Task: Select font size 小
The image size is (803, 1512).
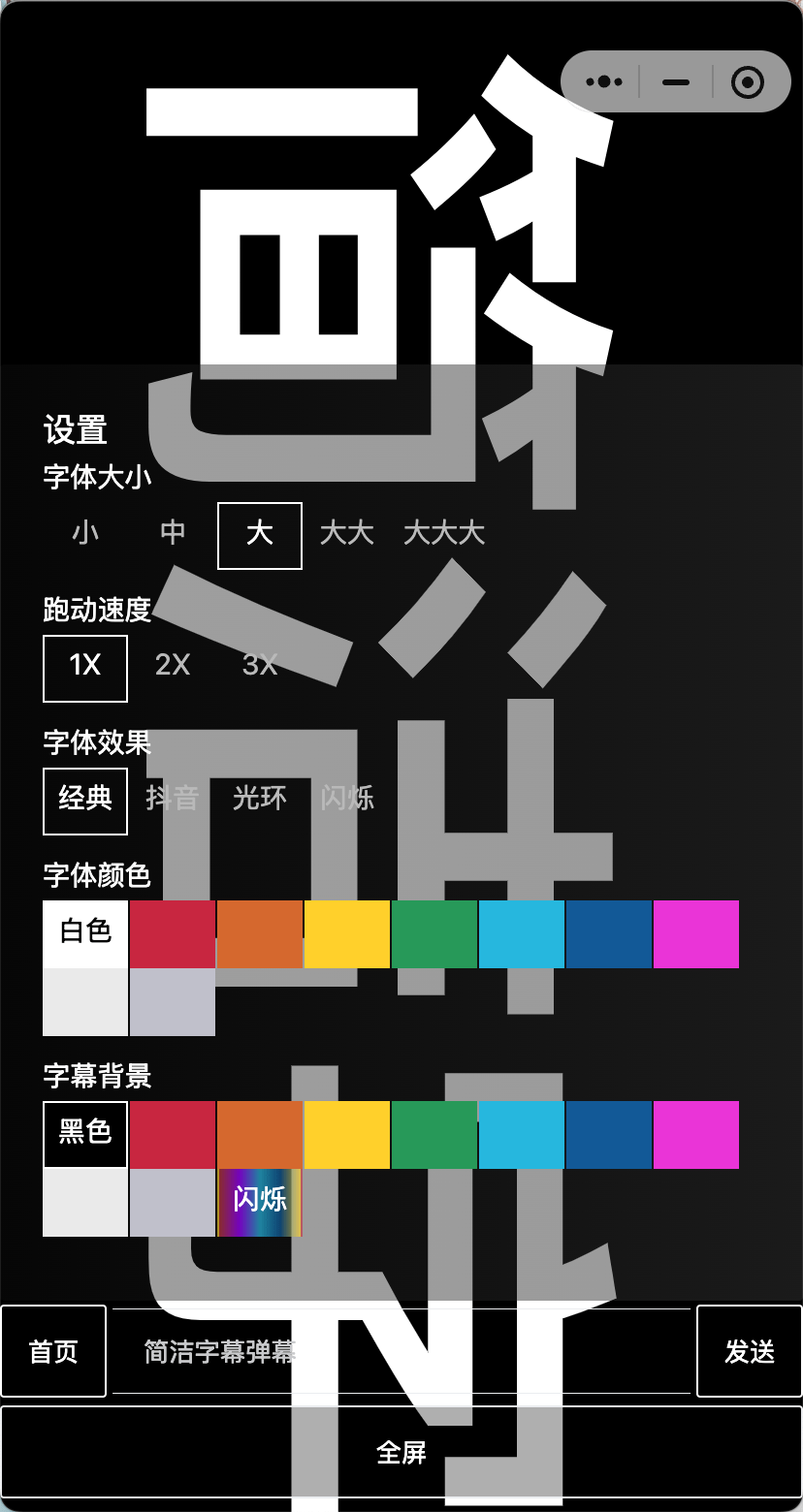Action: click(x=85, y=534)
